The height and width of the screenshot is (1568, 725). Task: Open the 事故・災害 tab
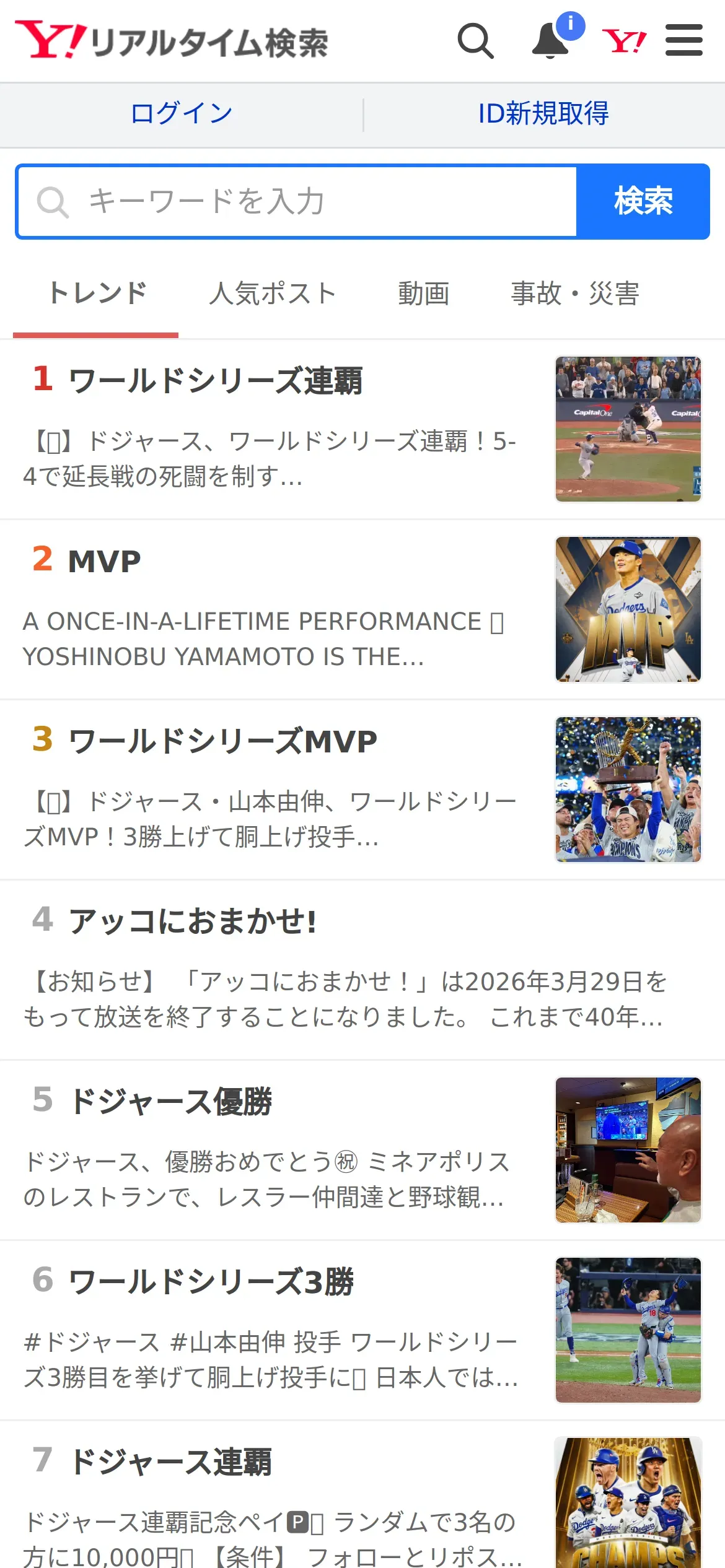coord(575,294)
